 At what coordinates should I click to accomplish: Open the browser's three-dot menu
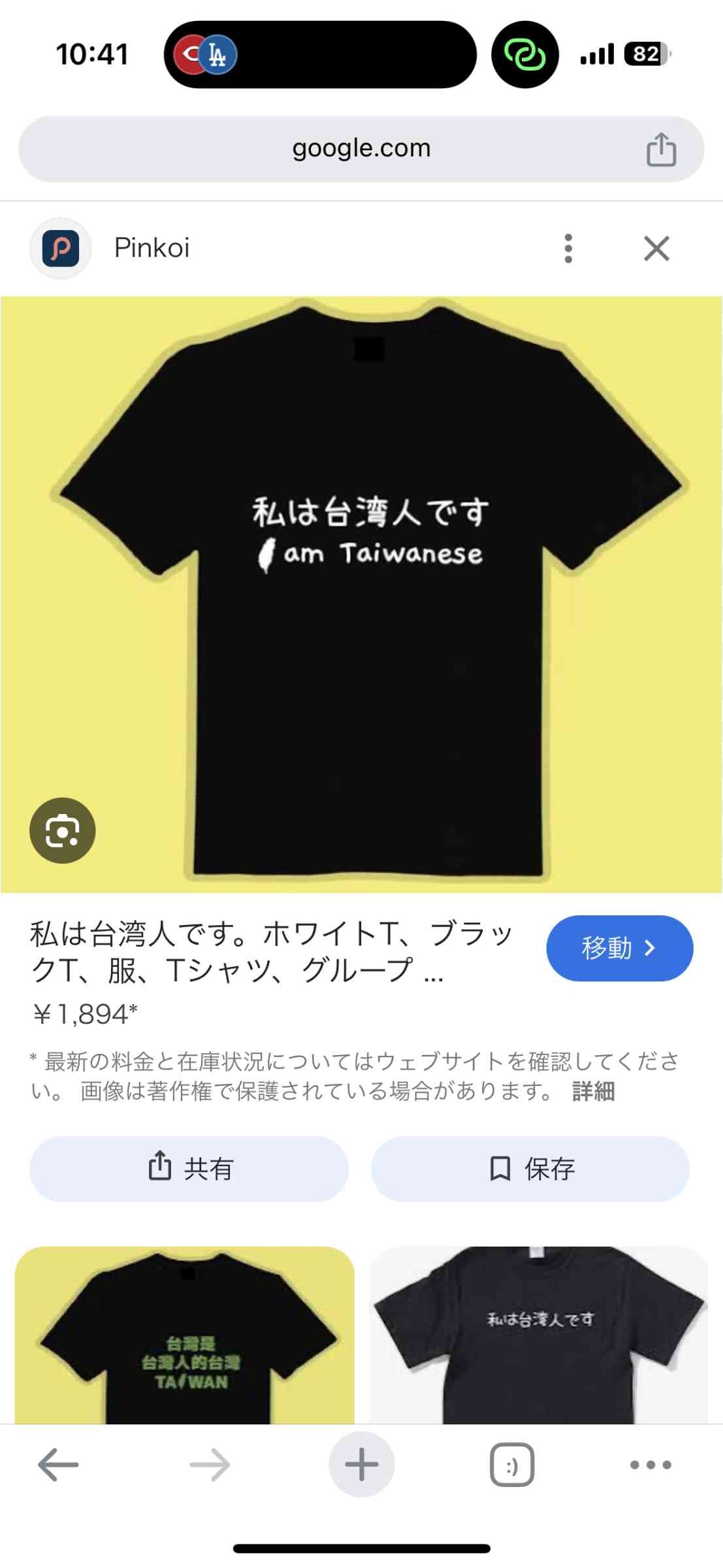650,1464
